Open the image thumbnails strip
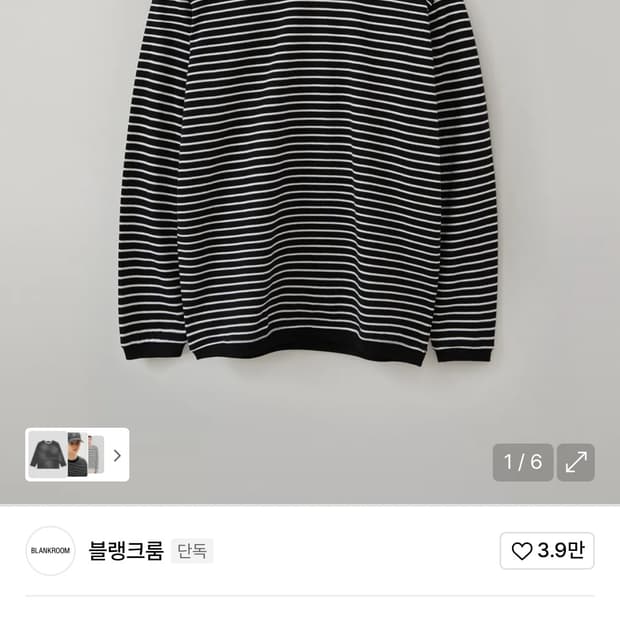Screen dimensions: 620x620 click(x=78, y=455)
